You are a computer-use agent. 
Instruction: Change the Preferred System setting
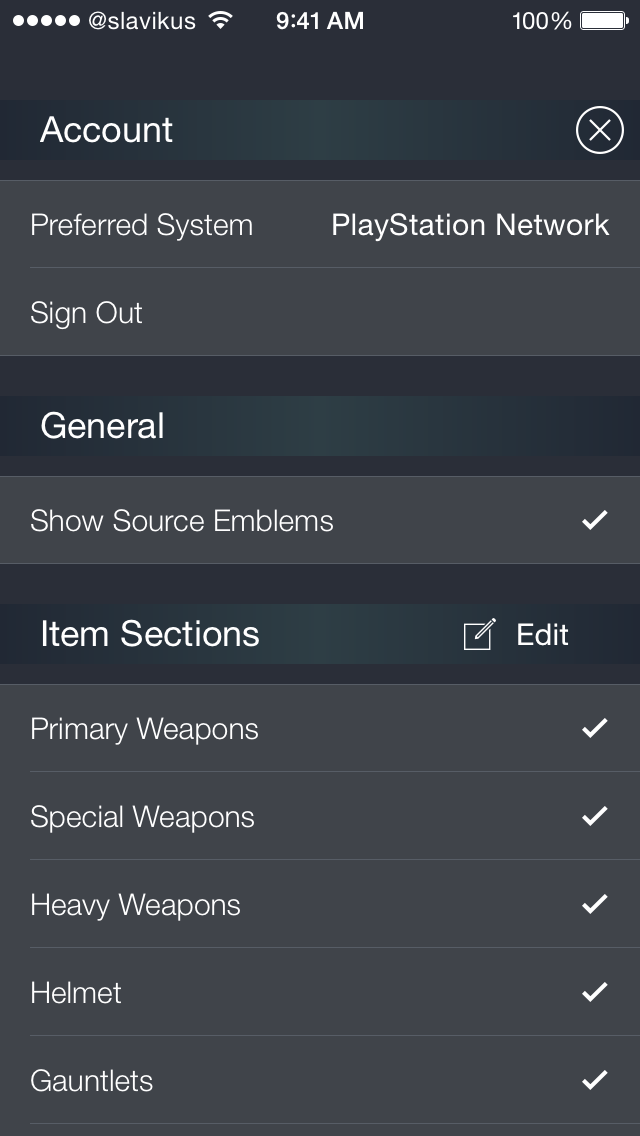pyautogui.click(x=320, y=225)
